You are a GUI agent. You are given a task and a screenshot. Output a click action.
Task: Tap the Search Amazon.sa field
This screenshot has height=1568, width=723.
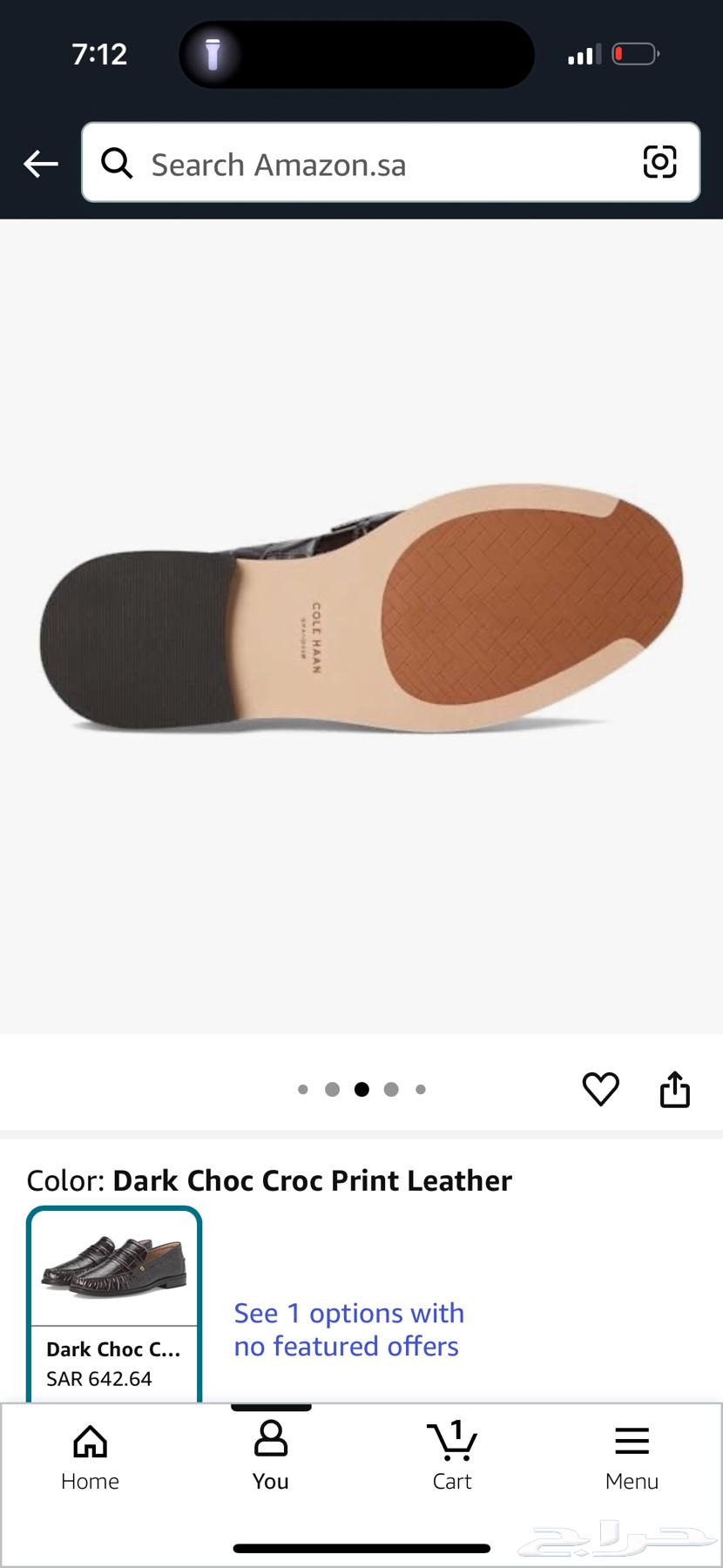366,164
